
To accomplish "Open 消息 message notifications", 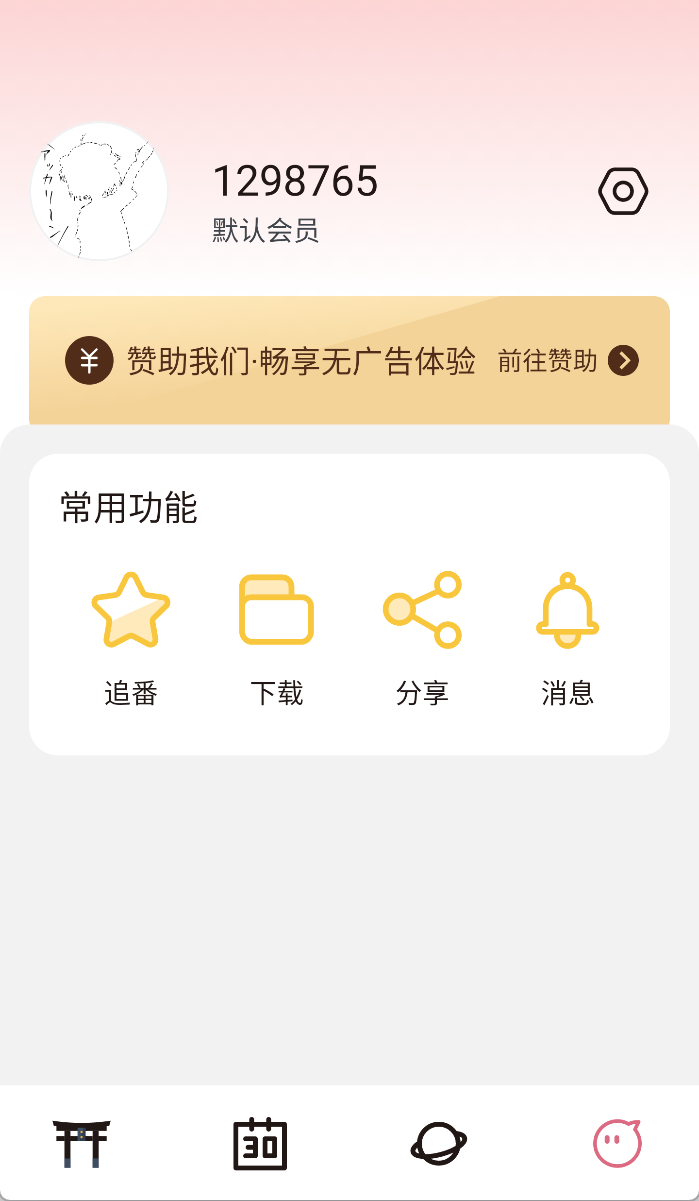I will pos(567,635).
